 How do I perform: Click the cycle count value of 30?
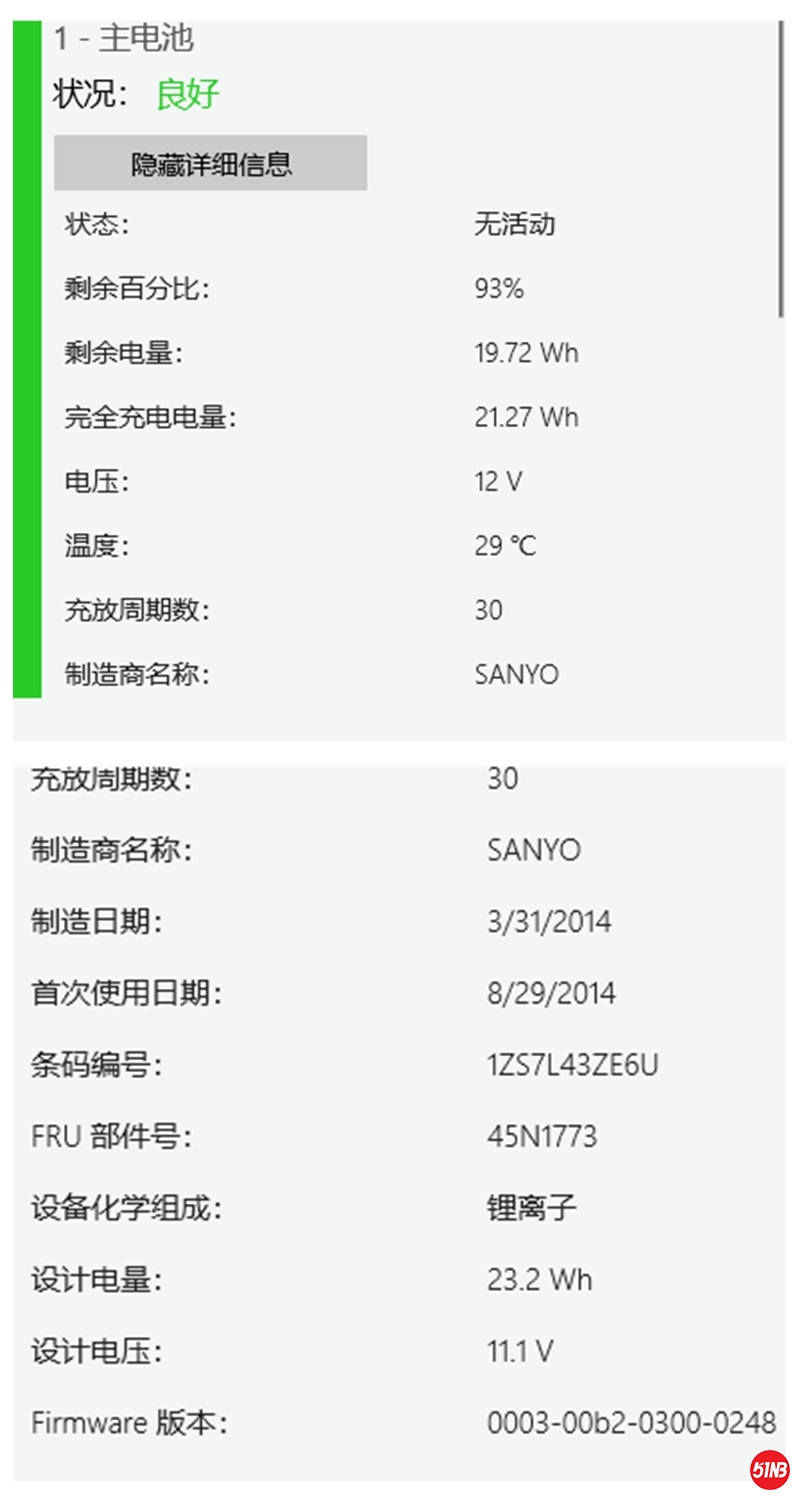click(487, 610)
